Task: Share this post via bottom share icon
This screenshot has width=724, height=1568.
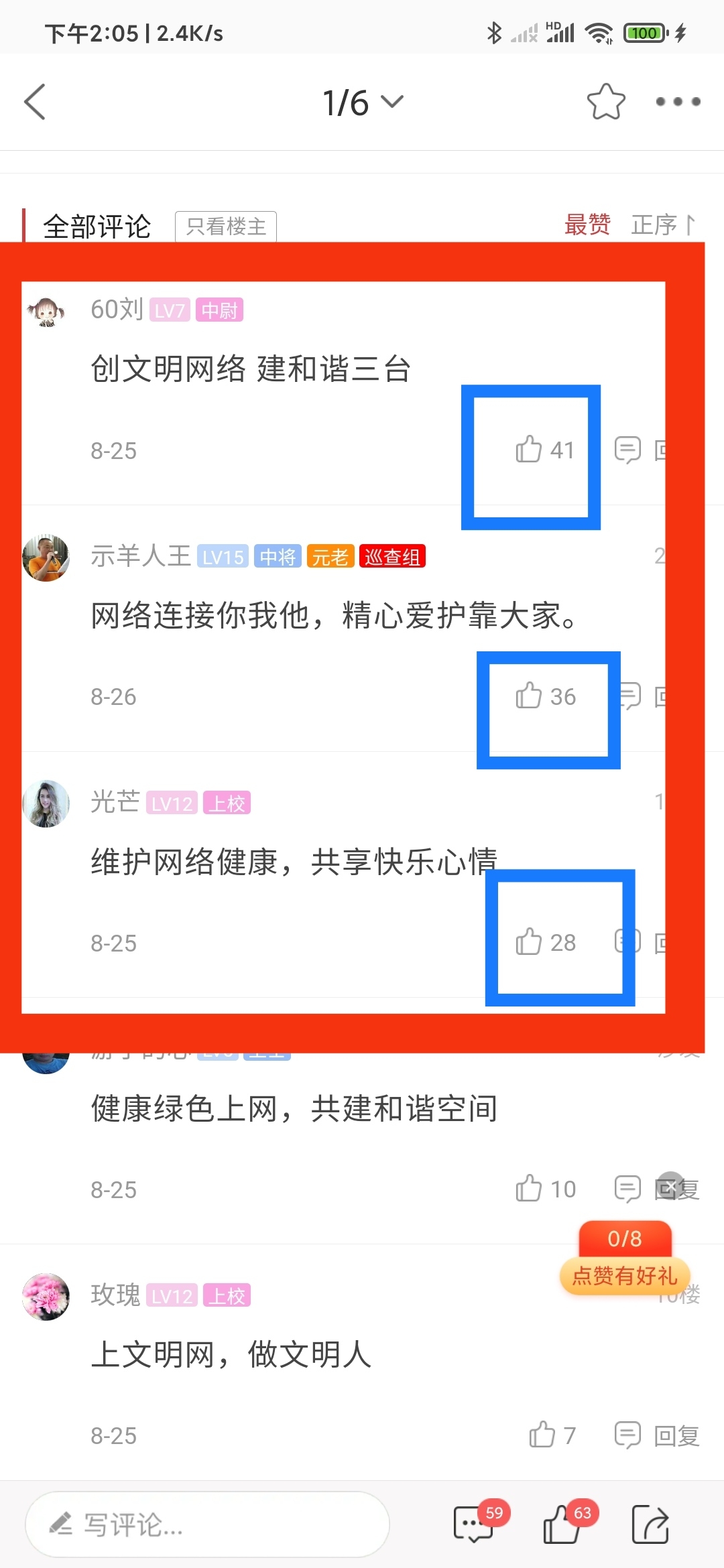Action: coord(650,1524)
